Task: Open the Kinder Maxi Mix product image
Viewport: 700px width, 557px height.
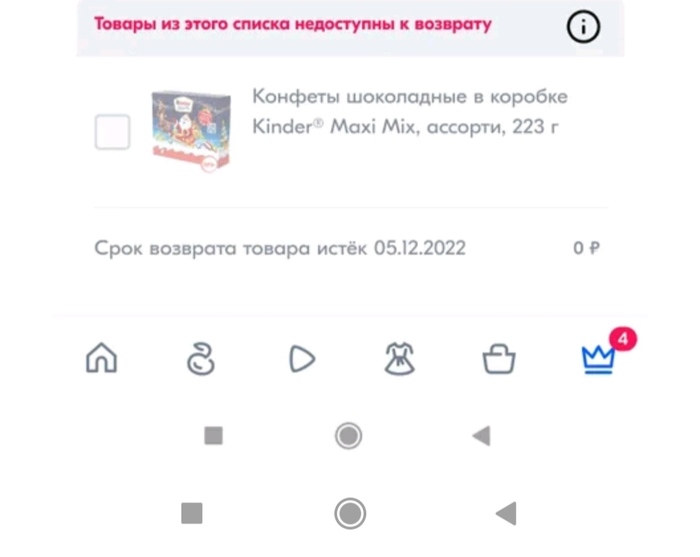Action: (191, 133)
